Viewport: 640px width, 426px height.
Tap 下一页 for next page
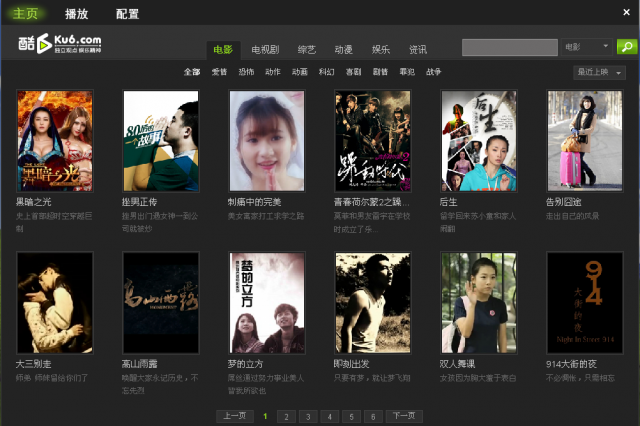(x=403, y=416)
